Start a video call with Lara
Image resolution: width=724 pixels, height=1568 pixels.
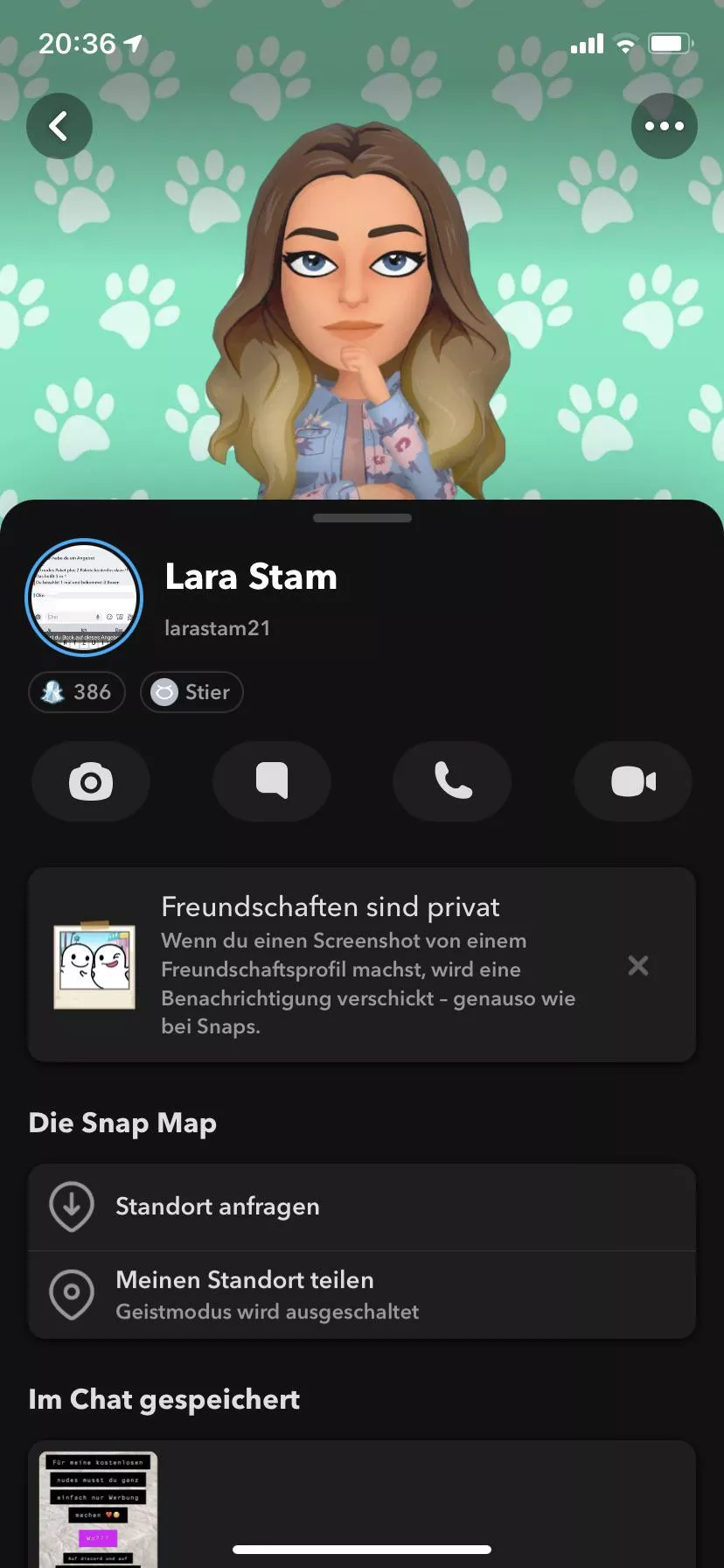pyautogui.click(x=633, y=781)
